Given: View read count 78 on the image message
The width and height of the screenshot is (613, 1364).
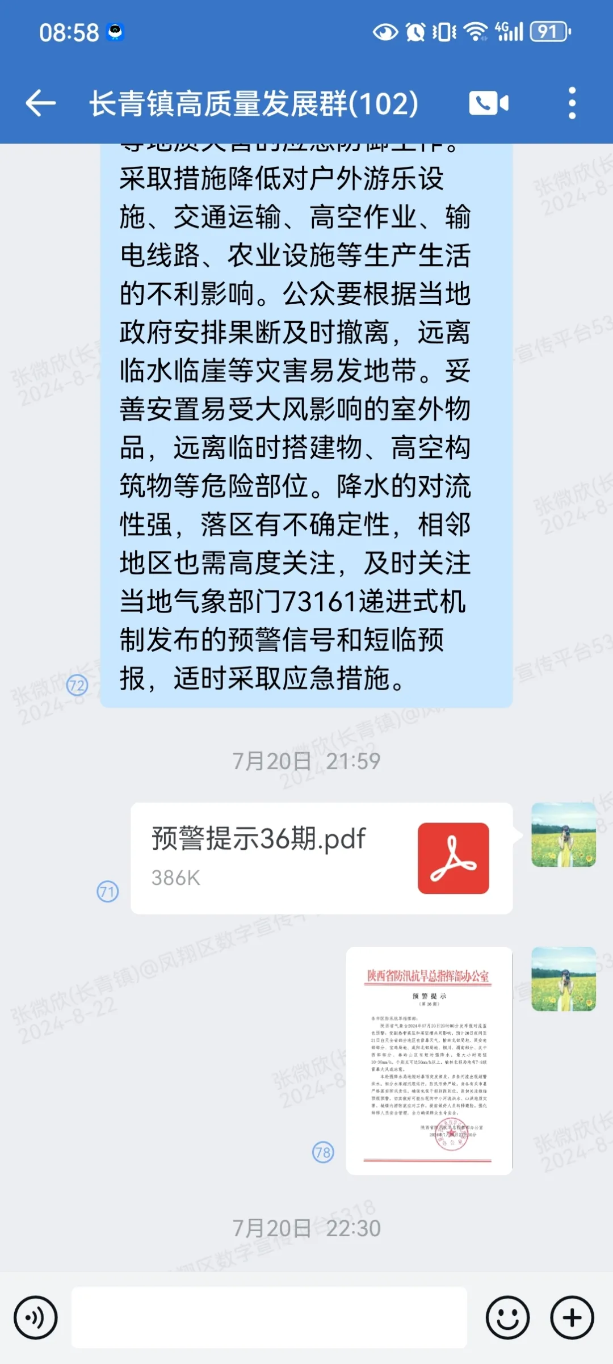Looking at the screenshot, I should (x=323, y=1152).
